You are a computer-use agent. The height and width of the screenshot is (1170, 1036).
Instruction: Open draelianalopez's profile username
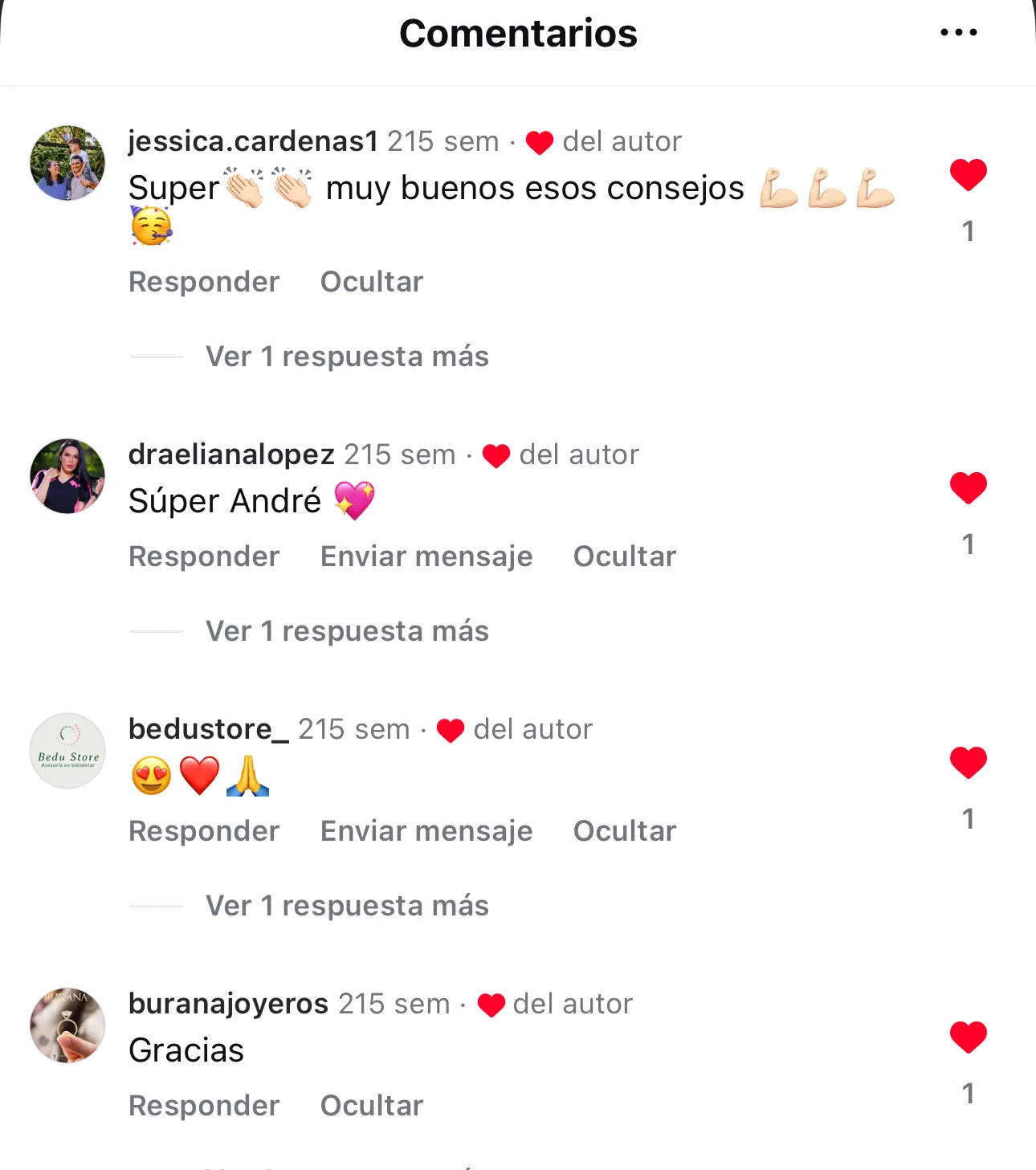231,455
